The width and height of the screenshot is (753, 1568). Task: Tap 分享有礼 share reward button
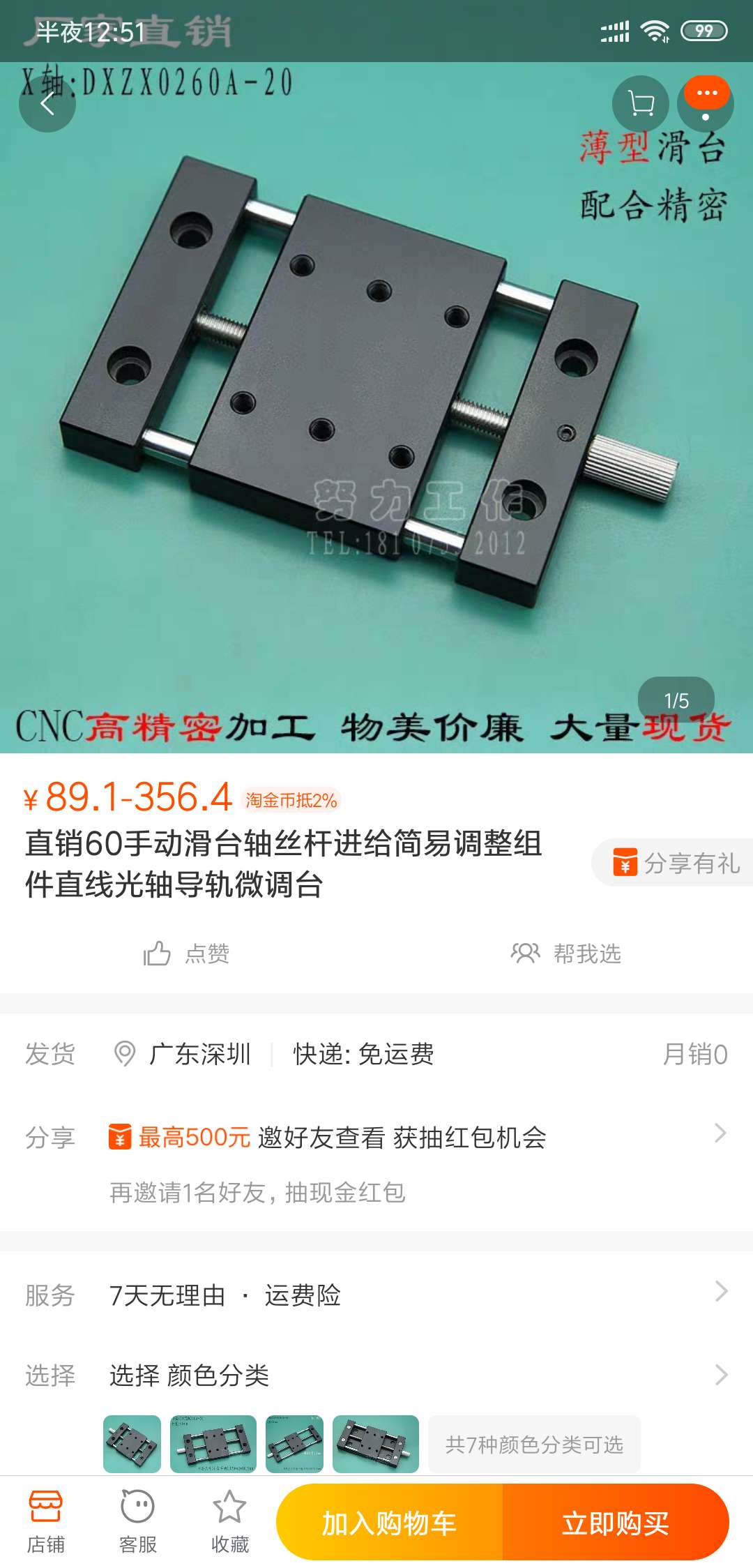tap(674, 863)
